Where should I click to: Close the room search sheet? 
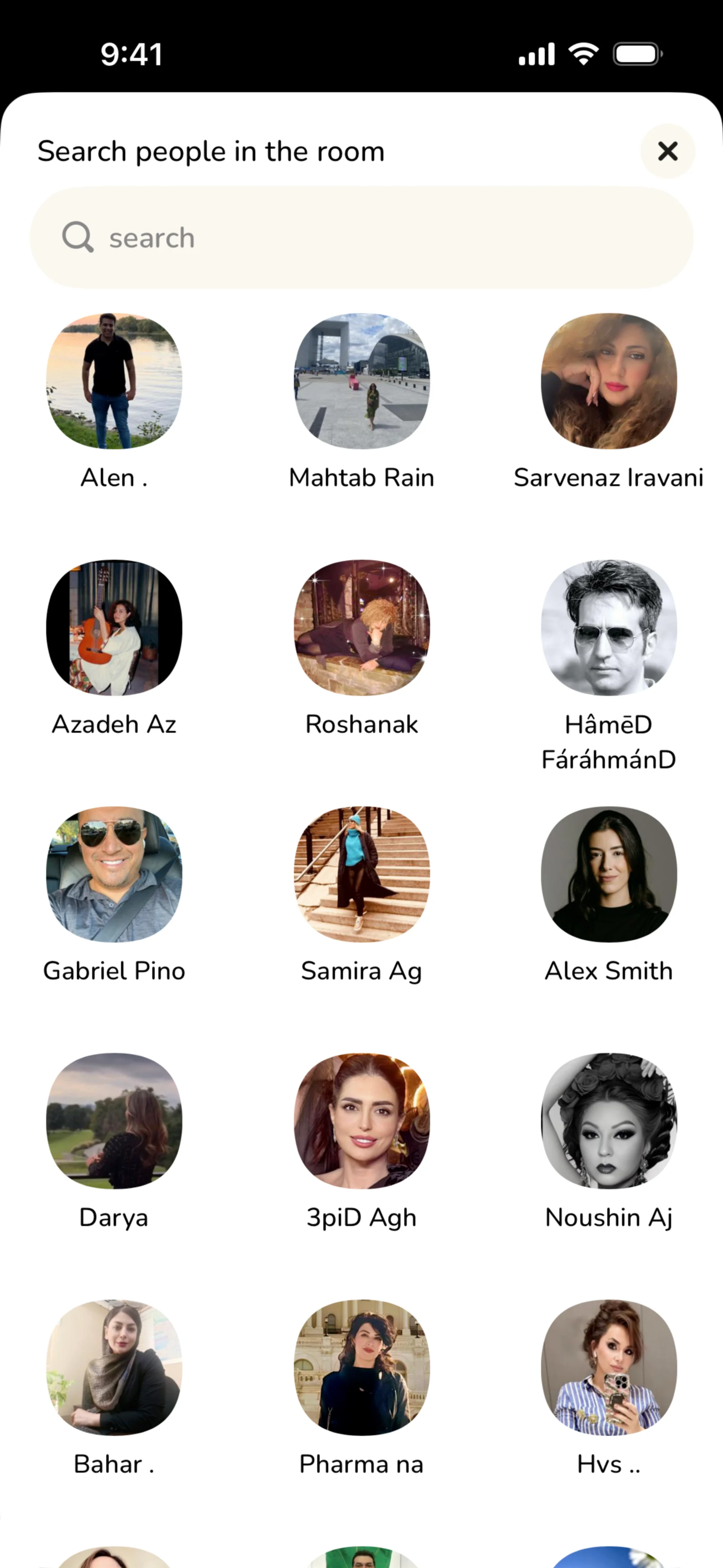point(668,151)
